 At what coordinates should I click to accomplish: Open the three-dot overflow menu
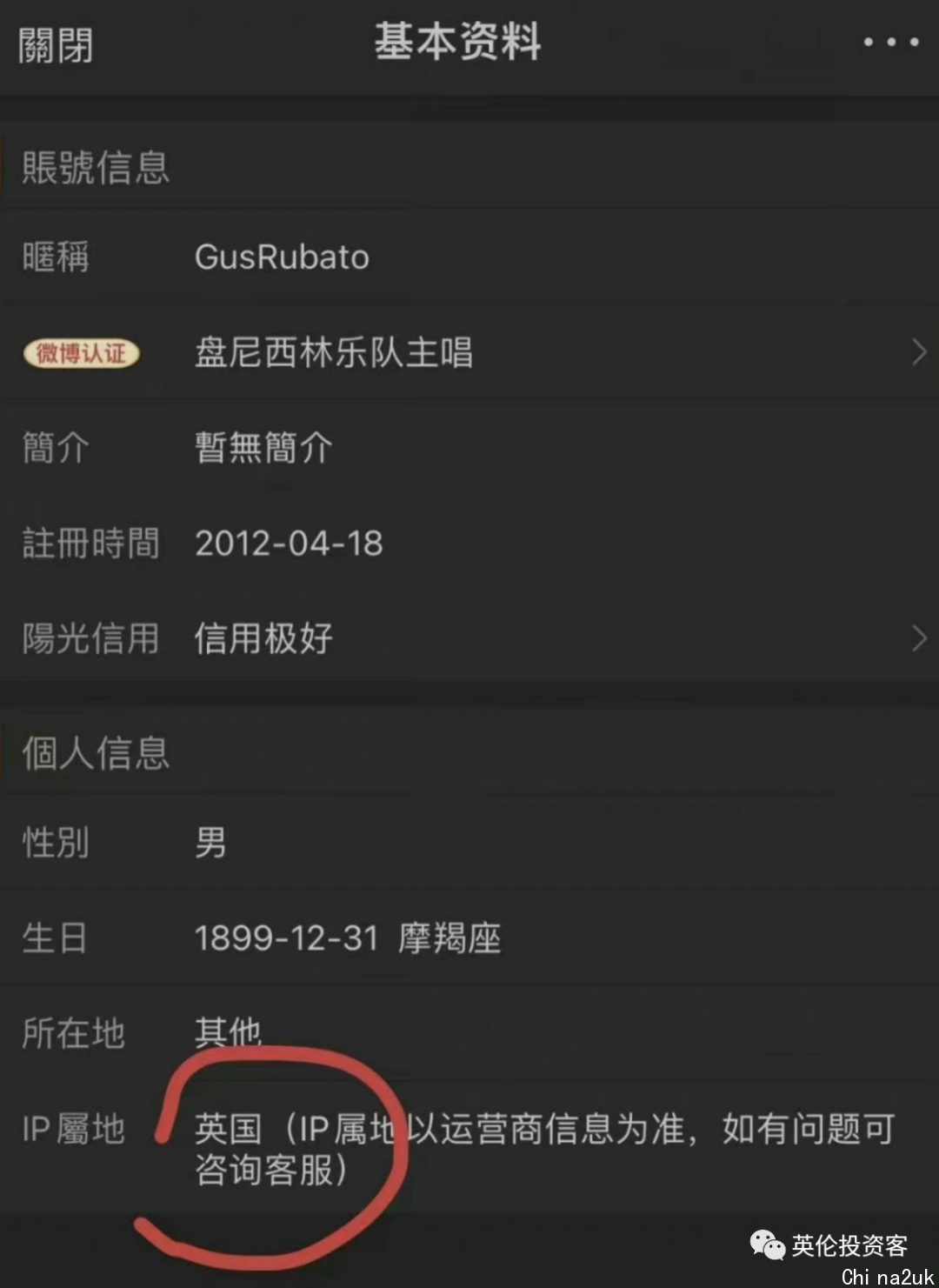tap(890, 42)
